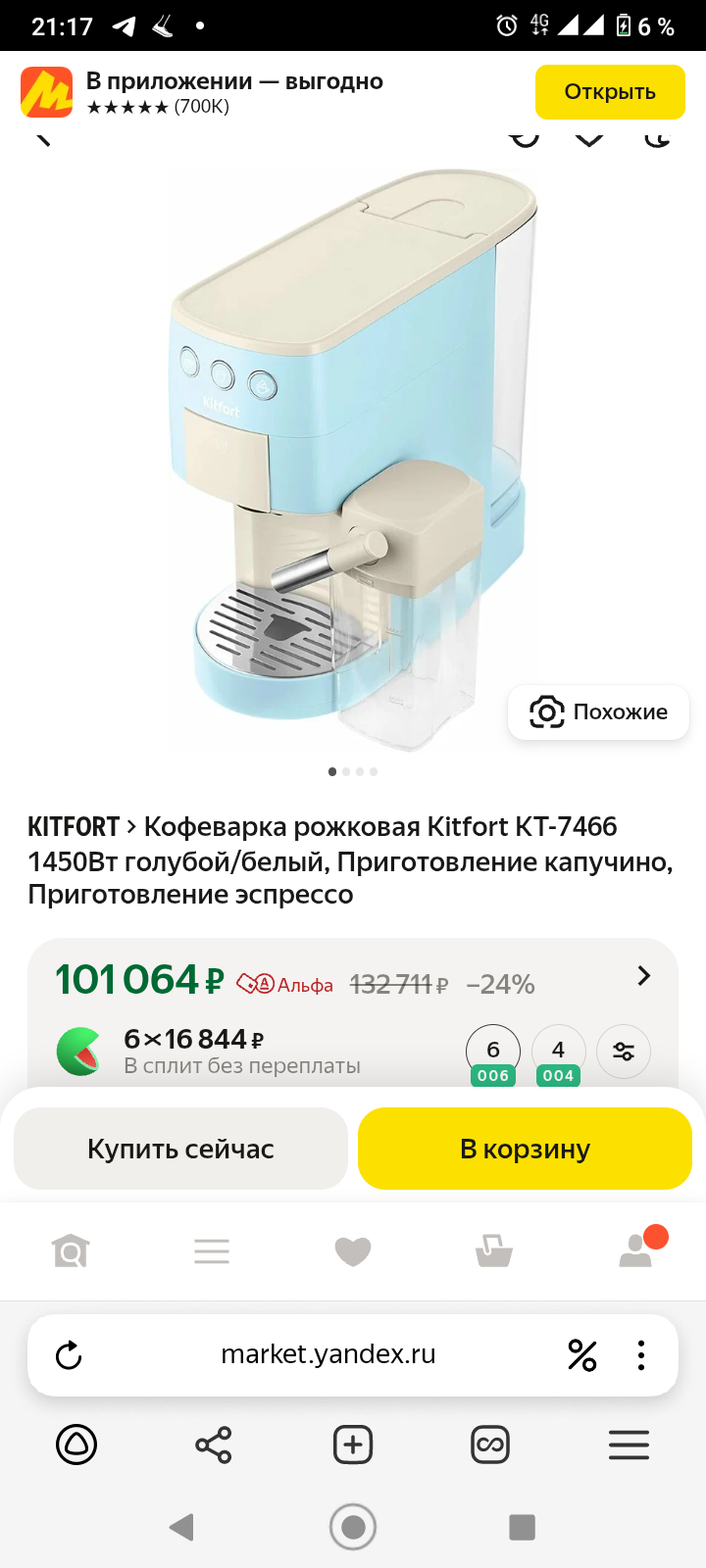
Task: Open the market home search tab
Action: click(71, 1251)
